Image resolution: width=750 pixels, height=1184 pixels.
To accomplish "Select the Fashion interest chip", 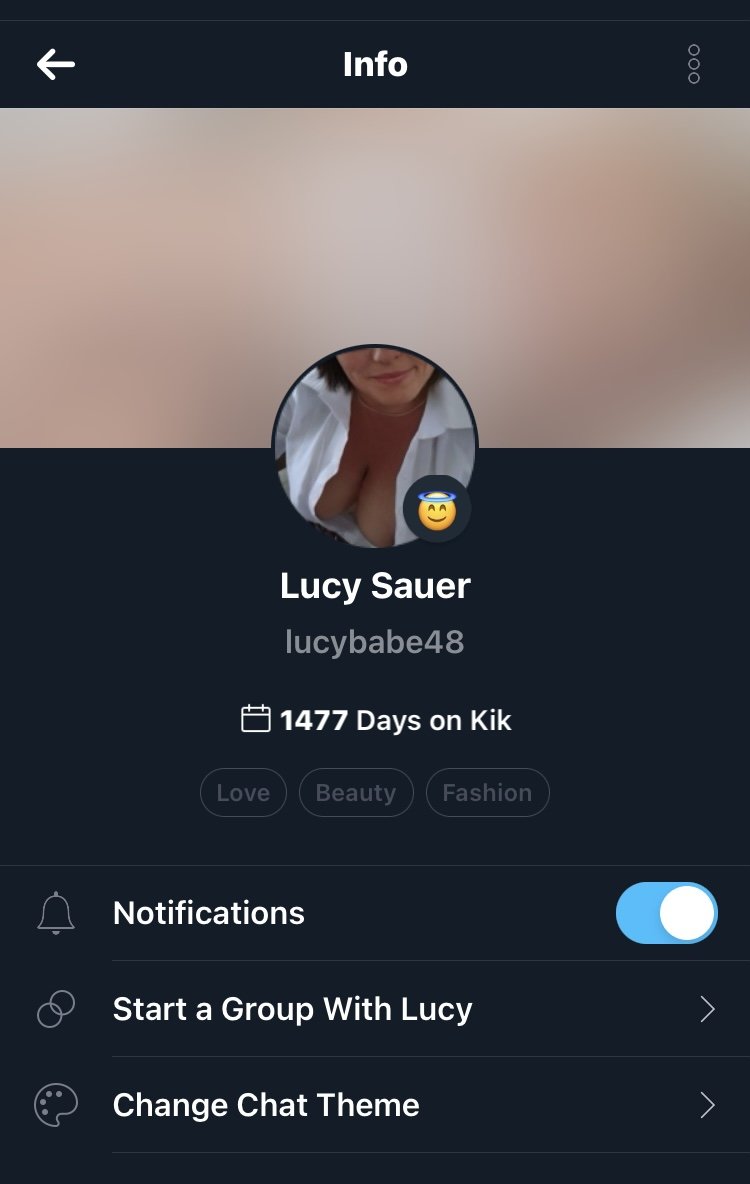I will pos(487,793).
